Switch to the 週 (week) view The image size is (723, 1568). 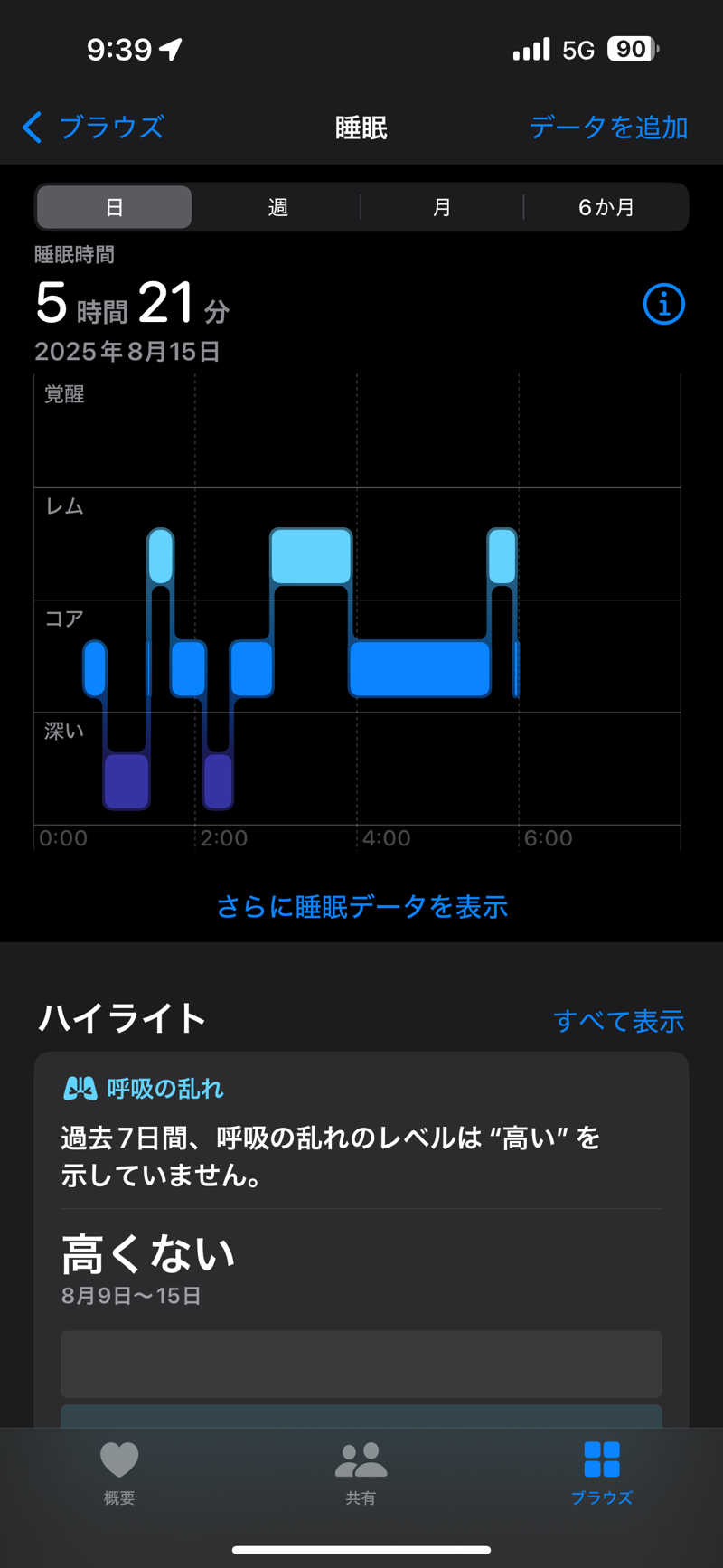tap(277, 207)
